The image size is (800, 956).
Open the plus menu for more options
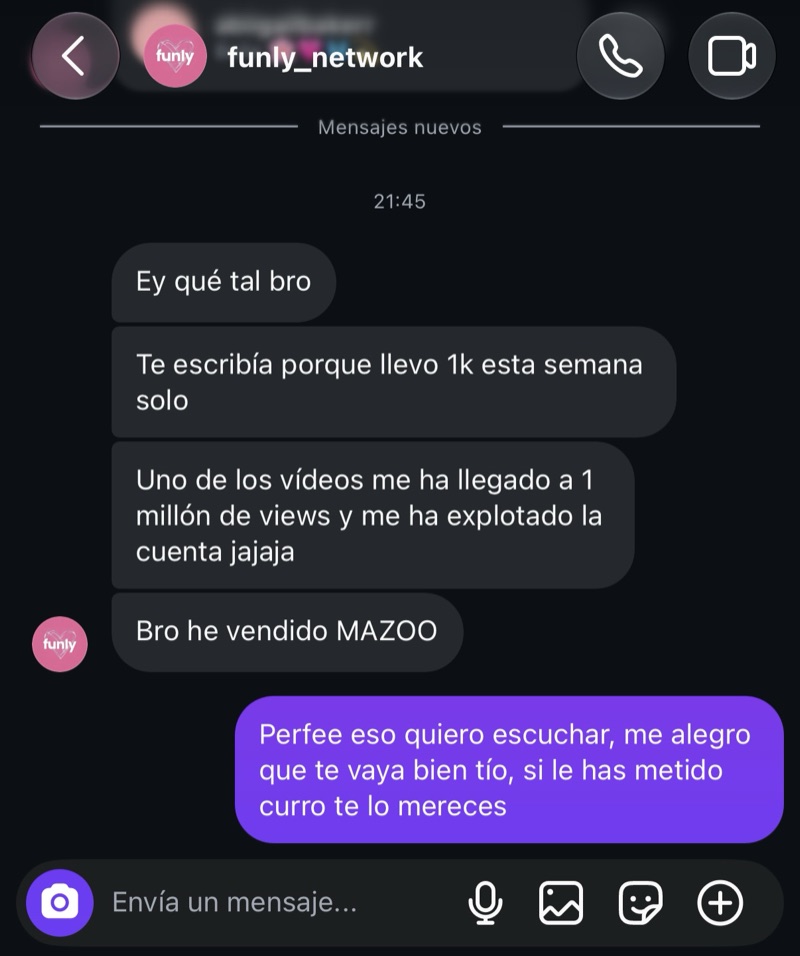tap(720, 902)
